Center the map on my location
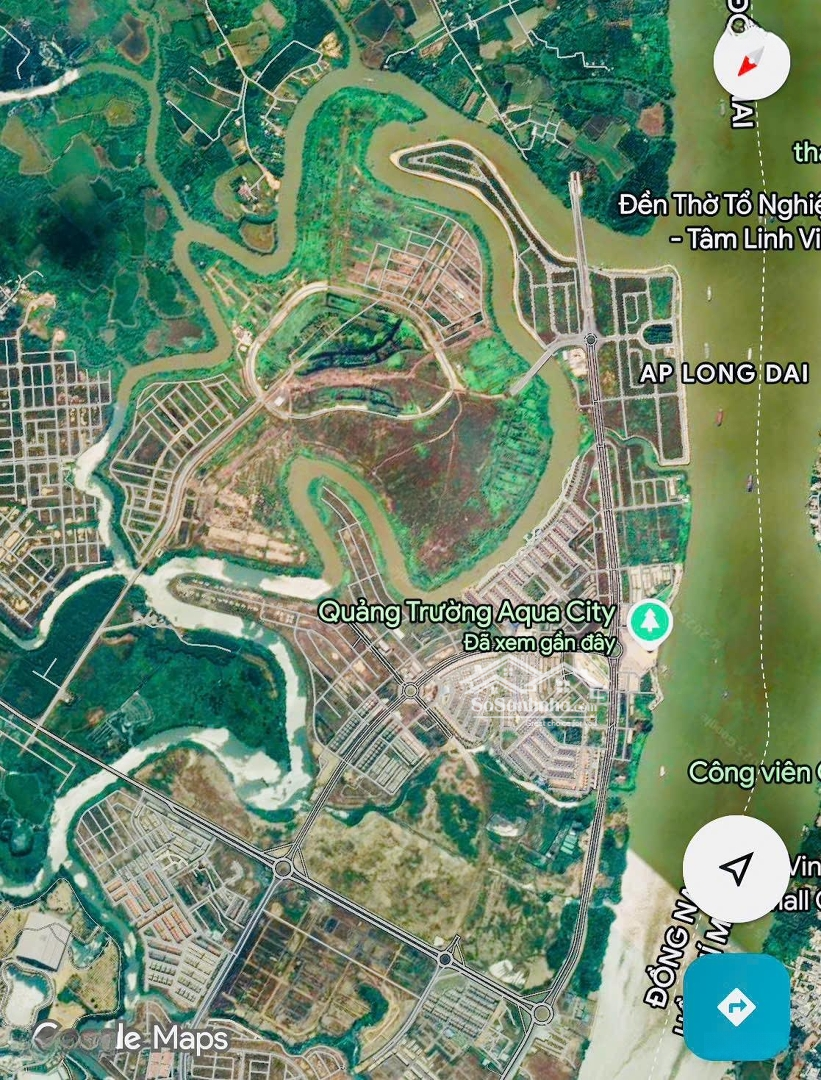The height and width of the screenshot is (1080, 821). coord(736,869)
